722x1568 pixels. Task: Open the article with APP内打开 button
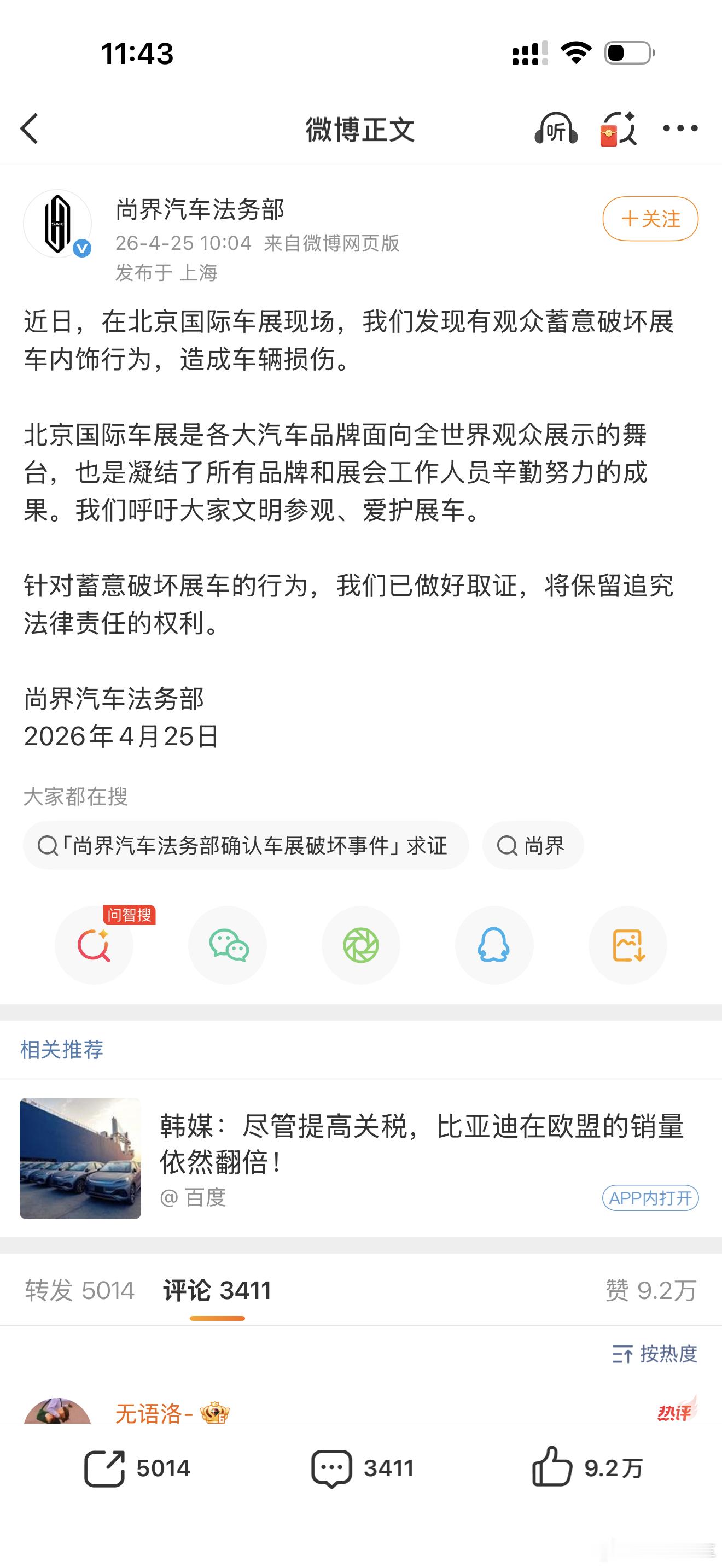click(x=650, y=1198)
